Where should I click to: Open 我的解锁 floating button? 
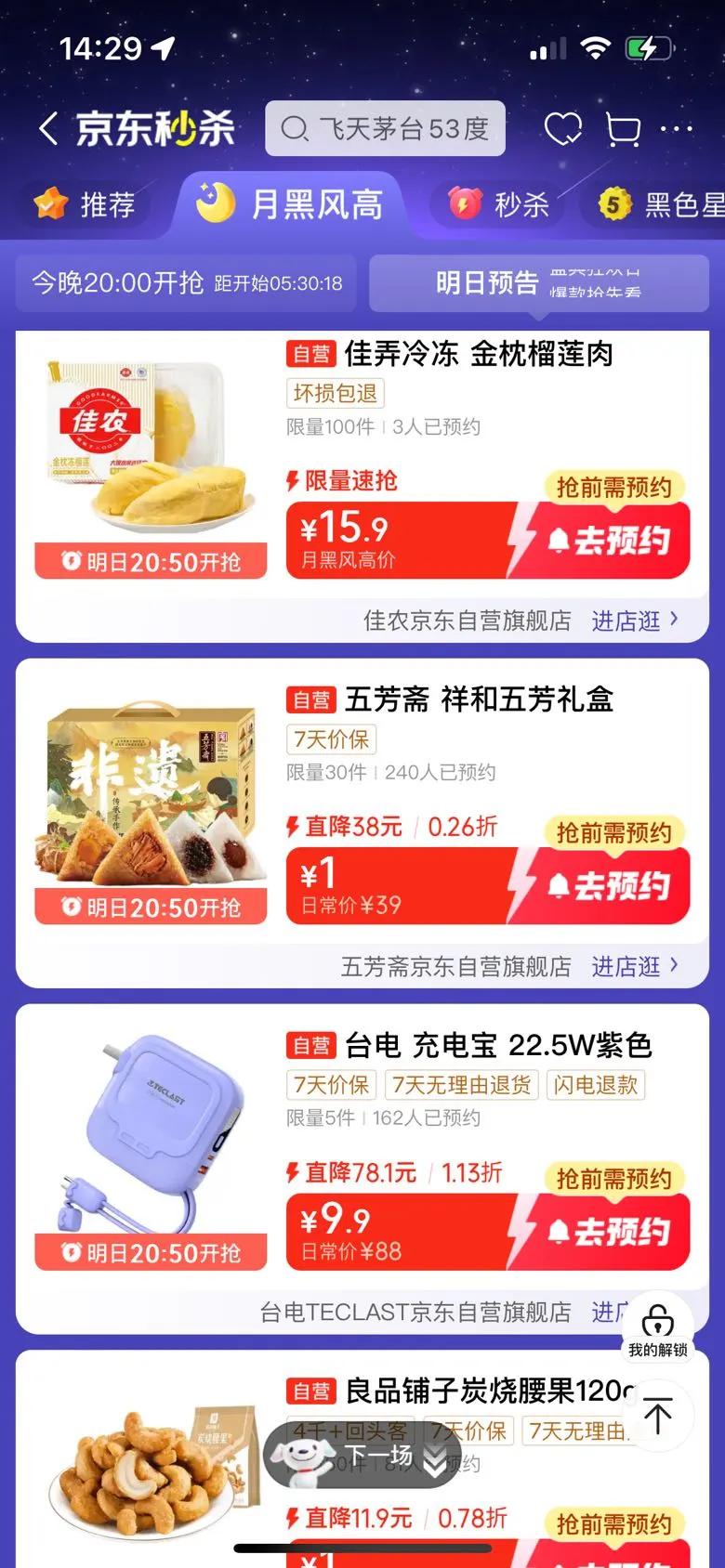(x=657, y=1328)
